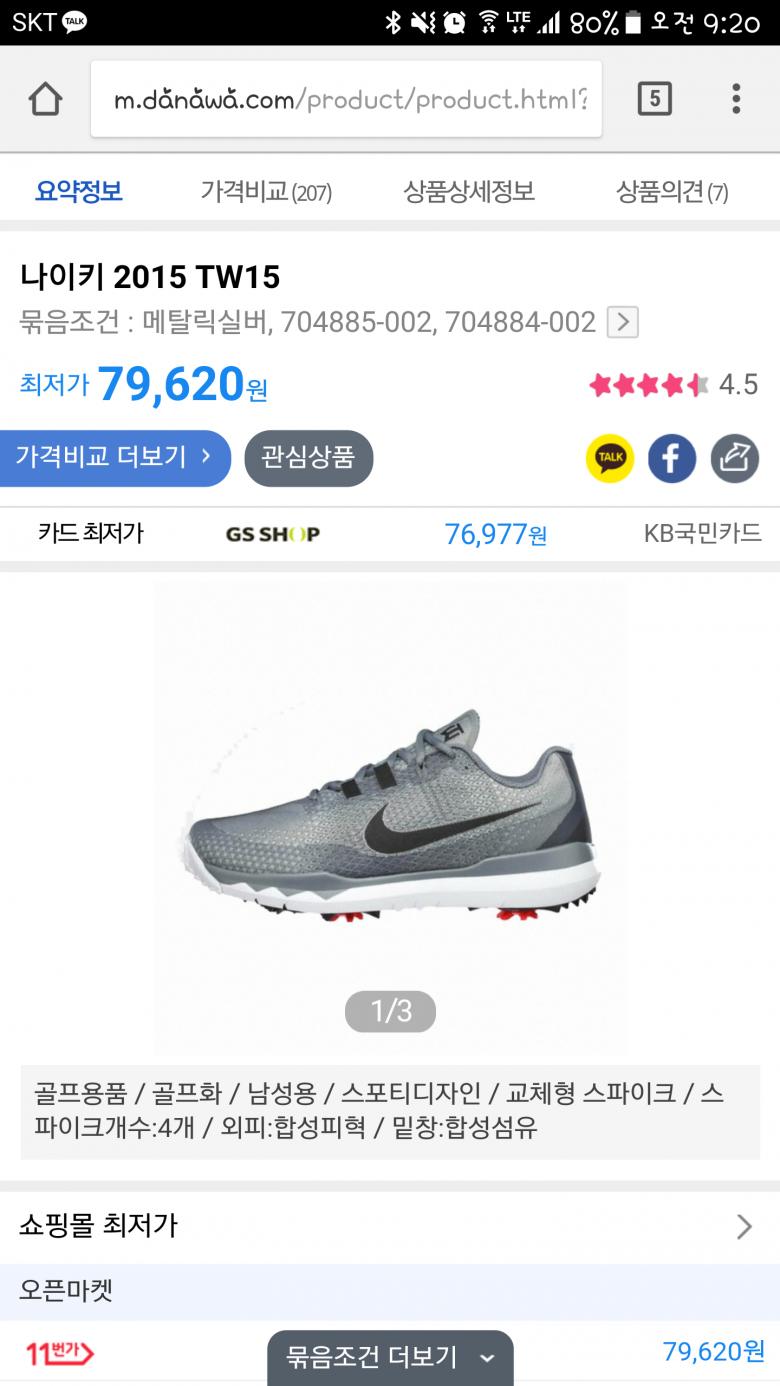Share the product on Facebook
The image size is (780, 1386).
point(672,459)
